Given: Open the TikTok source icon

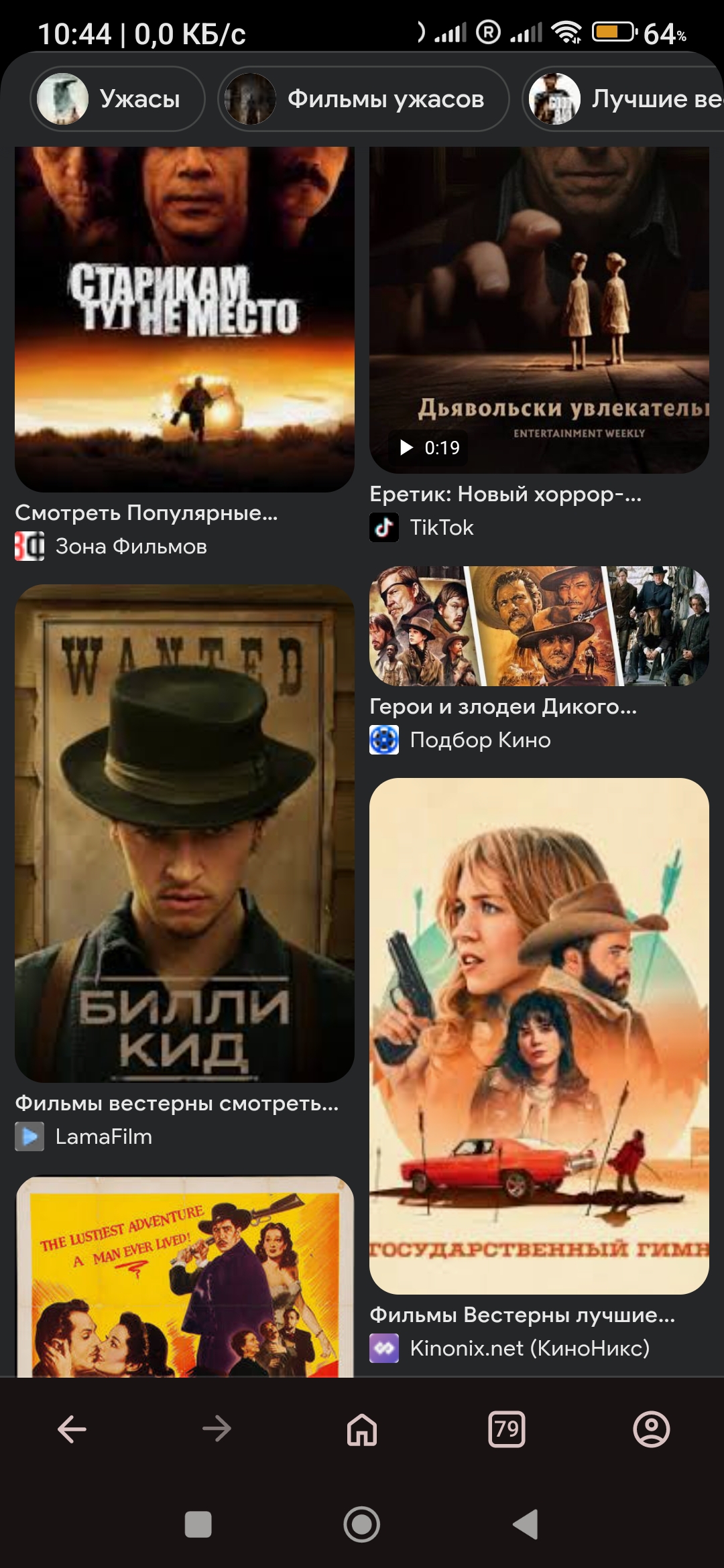Looking at the screenshot, I should (385, 527).
